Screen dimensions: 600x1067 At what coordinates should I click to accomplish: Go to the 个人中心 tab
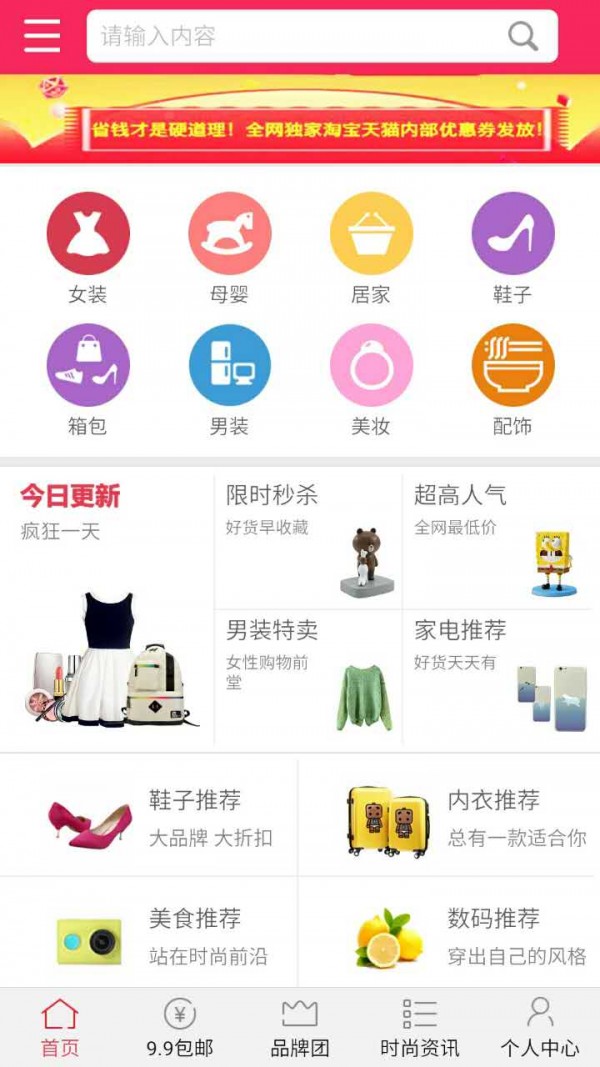(x=540, y=1028)
